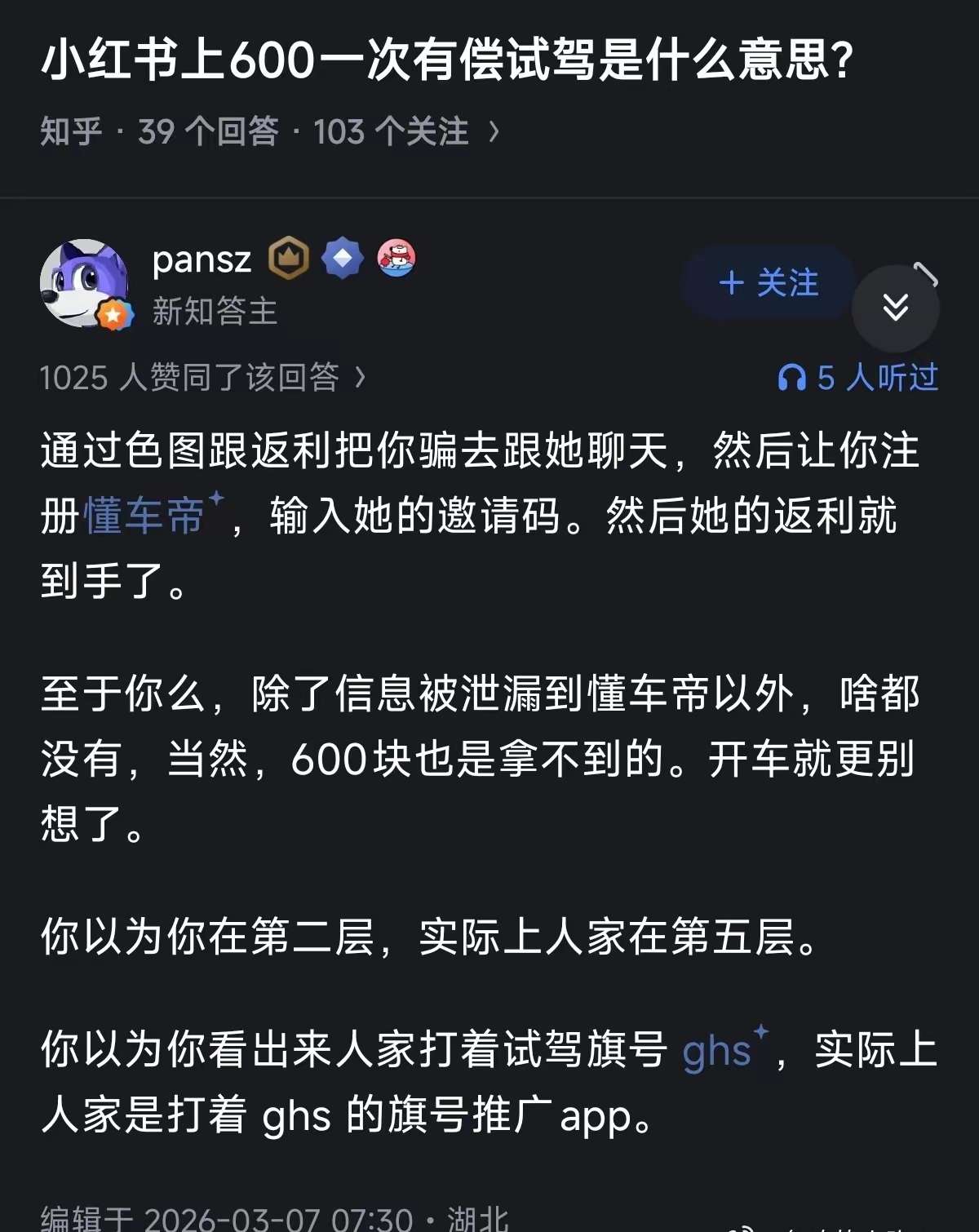Screen dimensions: 979x1232
Task: Open the 懂车帝 keyword link
Action: [144, 516]
